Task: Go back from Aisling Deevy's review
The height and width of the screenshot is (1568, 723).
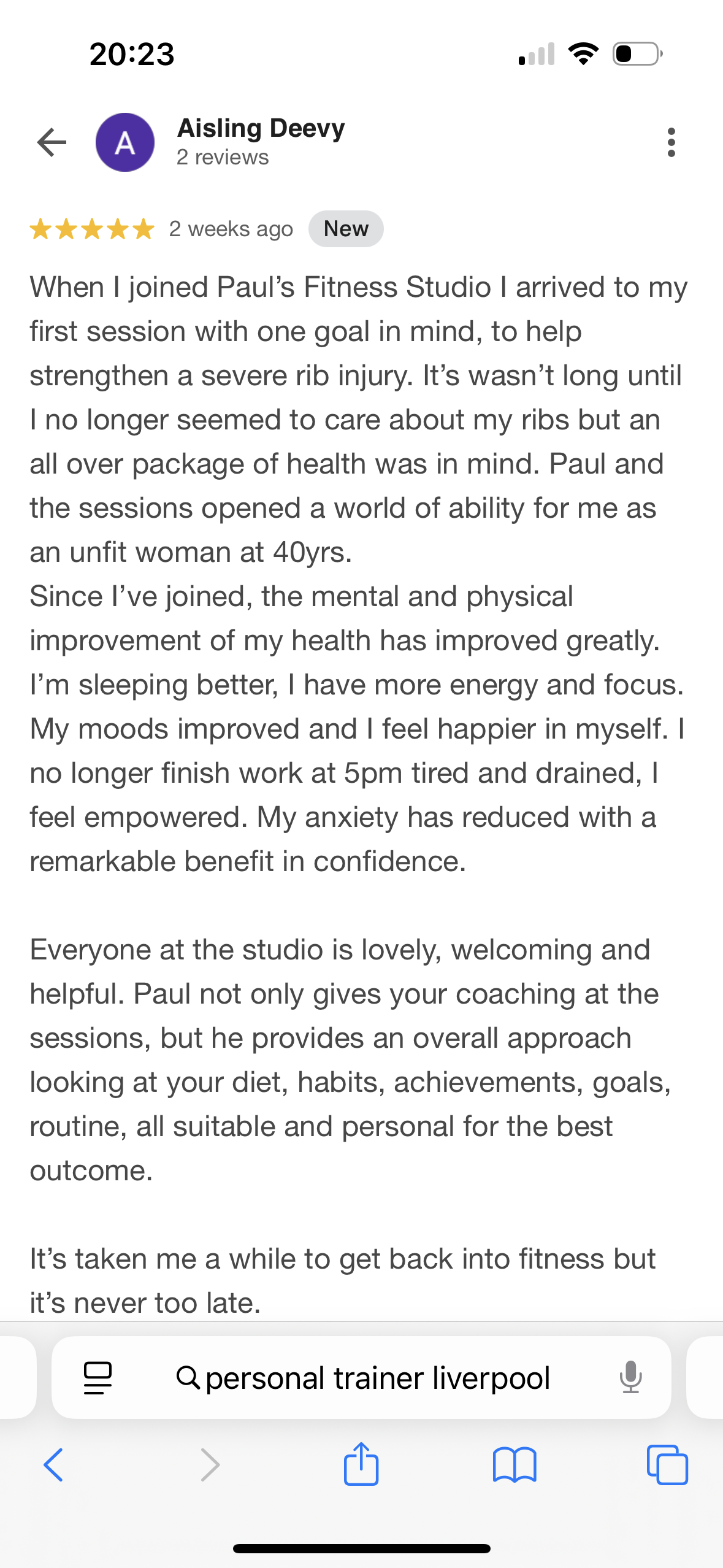Action: [x=52, y=143]
